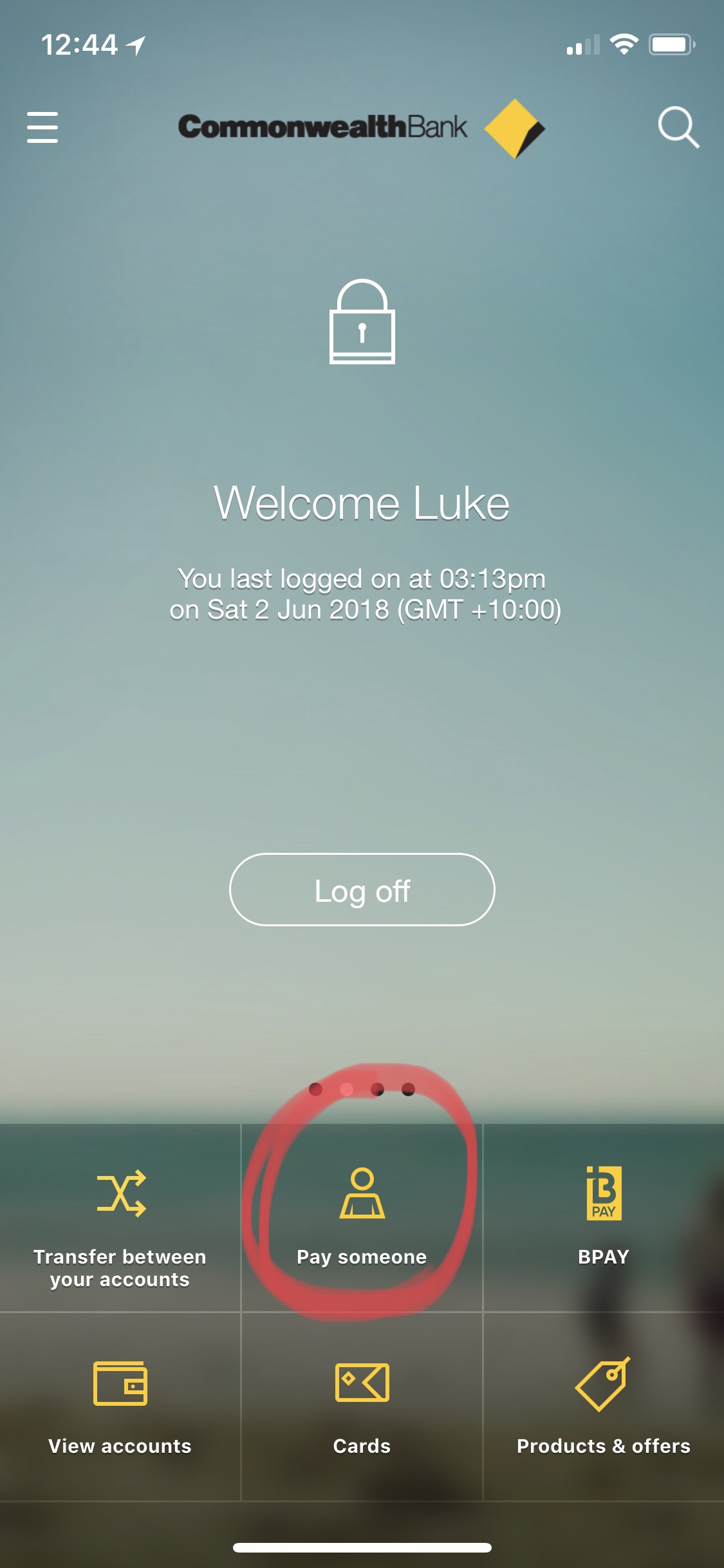Image resolution: width=724 pixels, height=1568 pixels.
Task: Select Pay someone
Action: 362,1218
